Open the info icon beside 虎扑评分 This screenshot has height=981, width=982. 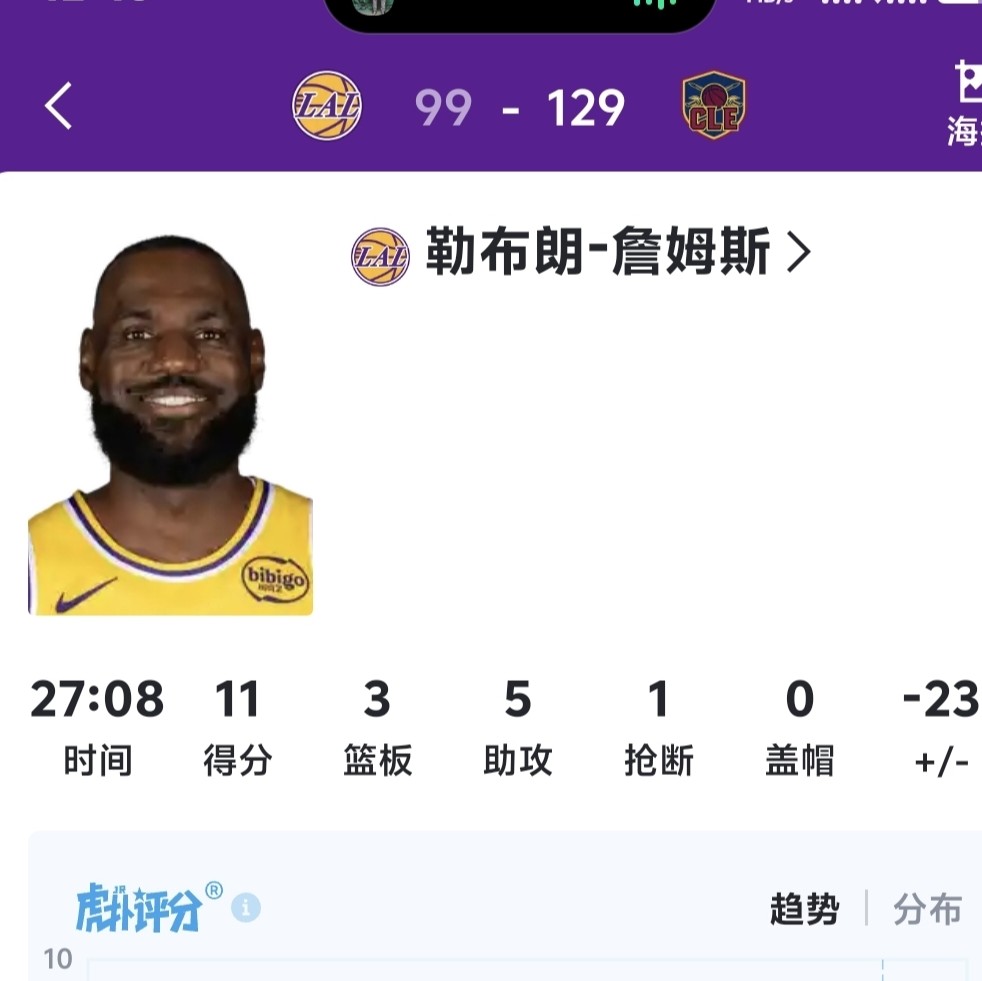246,908
